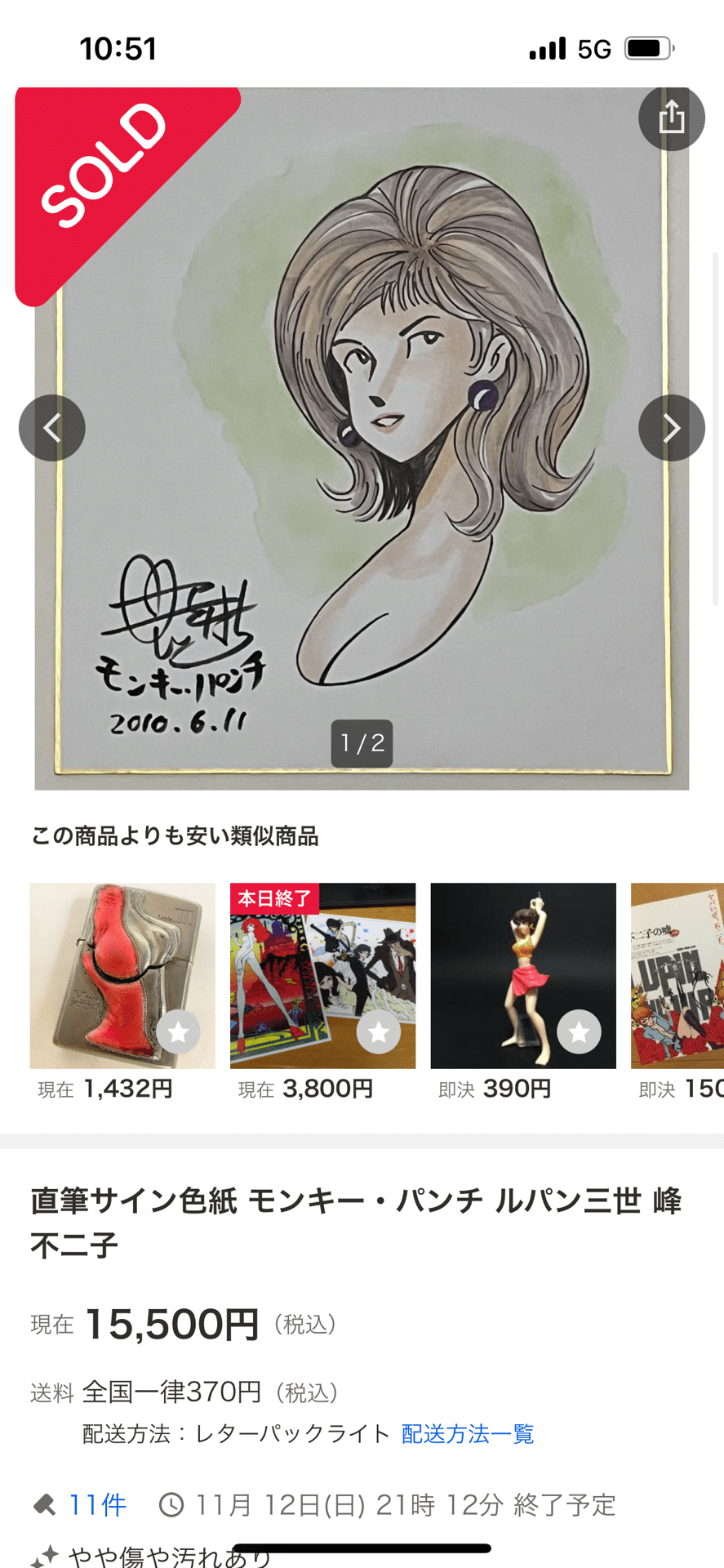Share this auction listing
The height and width of the screenshot is (1568, 724).
[671, 118]
